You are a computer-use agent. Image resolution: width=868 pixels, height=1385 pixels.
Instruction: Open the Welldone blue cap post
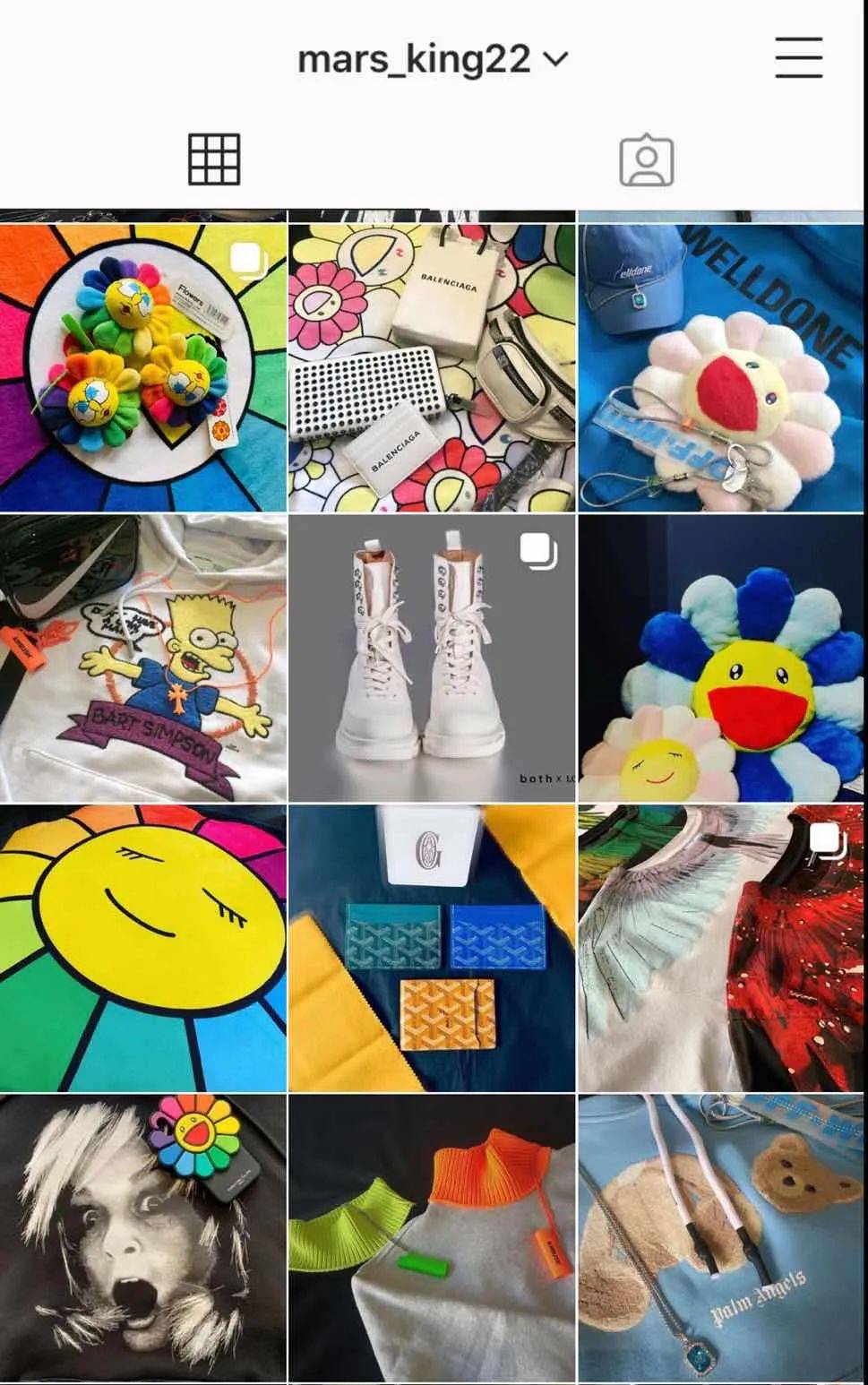coord(721,367)
